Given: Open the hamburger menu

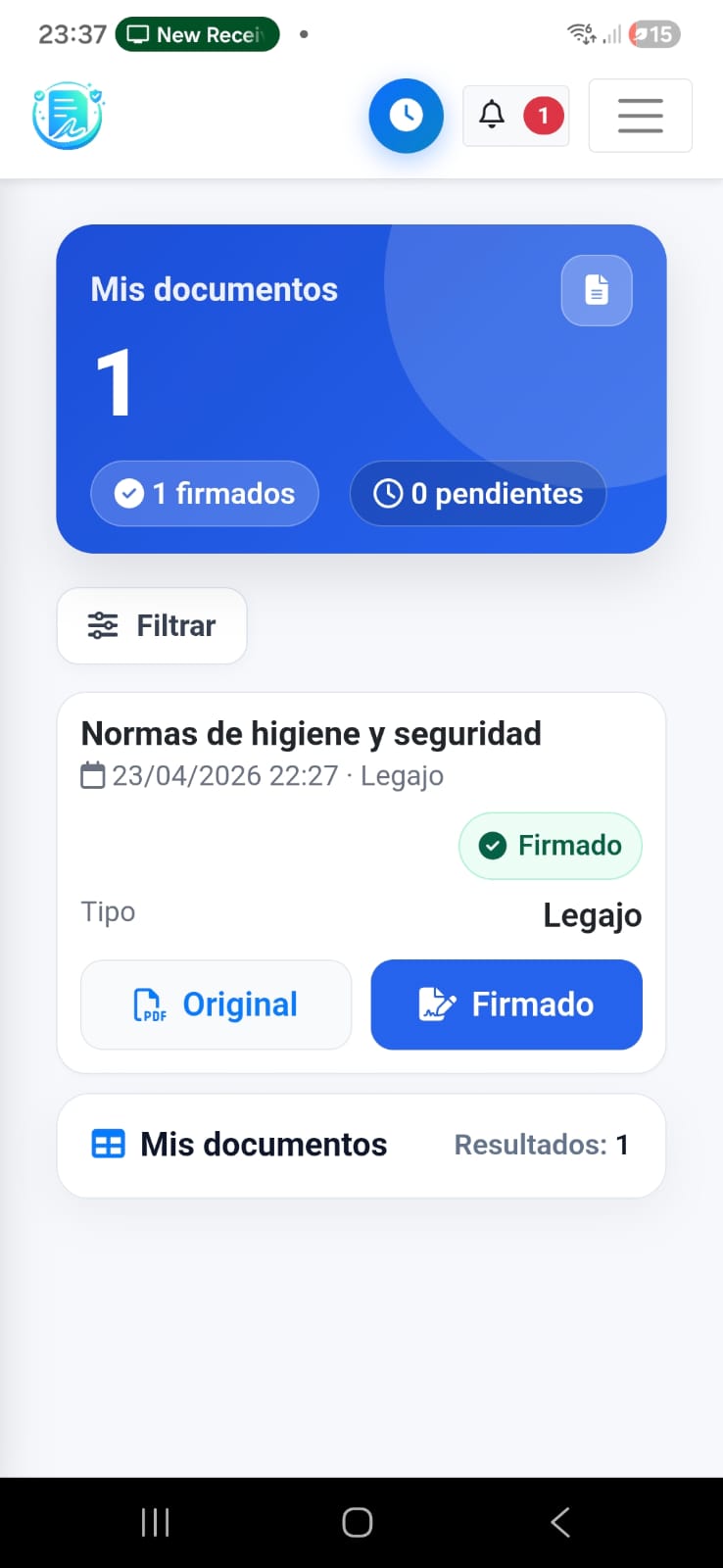Looking at the screenshot, I should (640, 115).
